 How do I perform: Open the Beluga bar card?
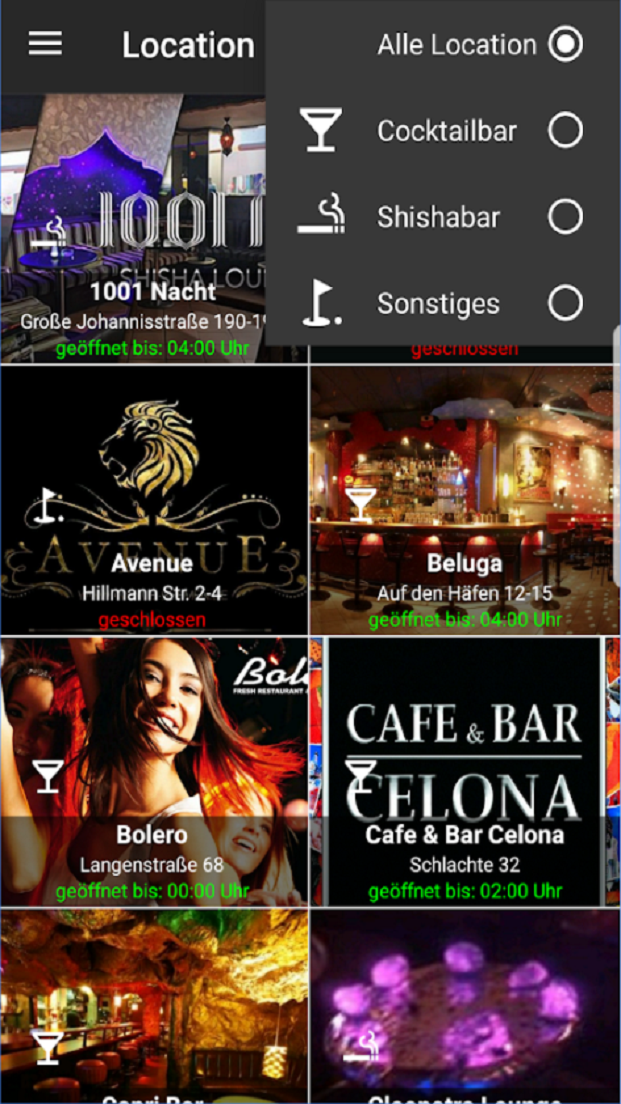(464, 500)
